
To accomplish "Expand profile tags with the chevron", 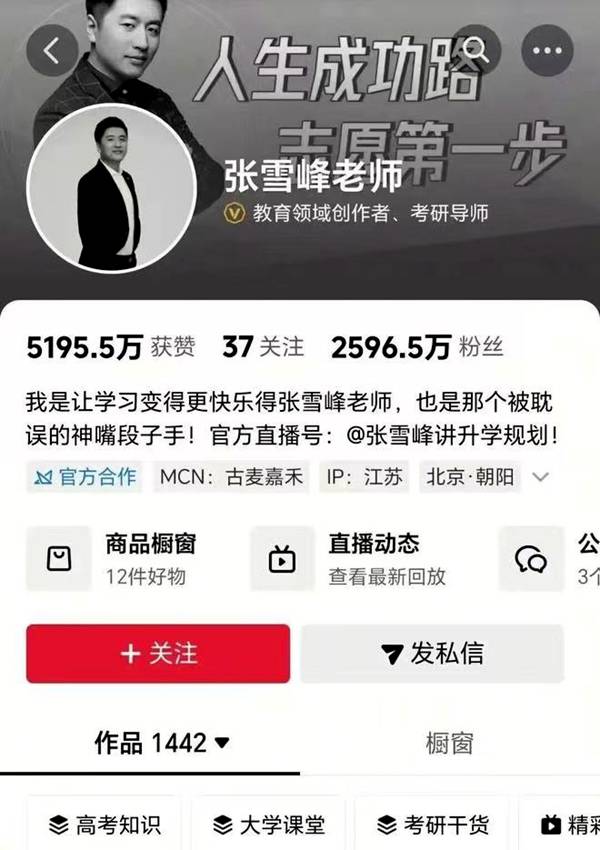I will pyautogui.click(x=541, y=477).
